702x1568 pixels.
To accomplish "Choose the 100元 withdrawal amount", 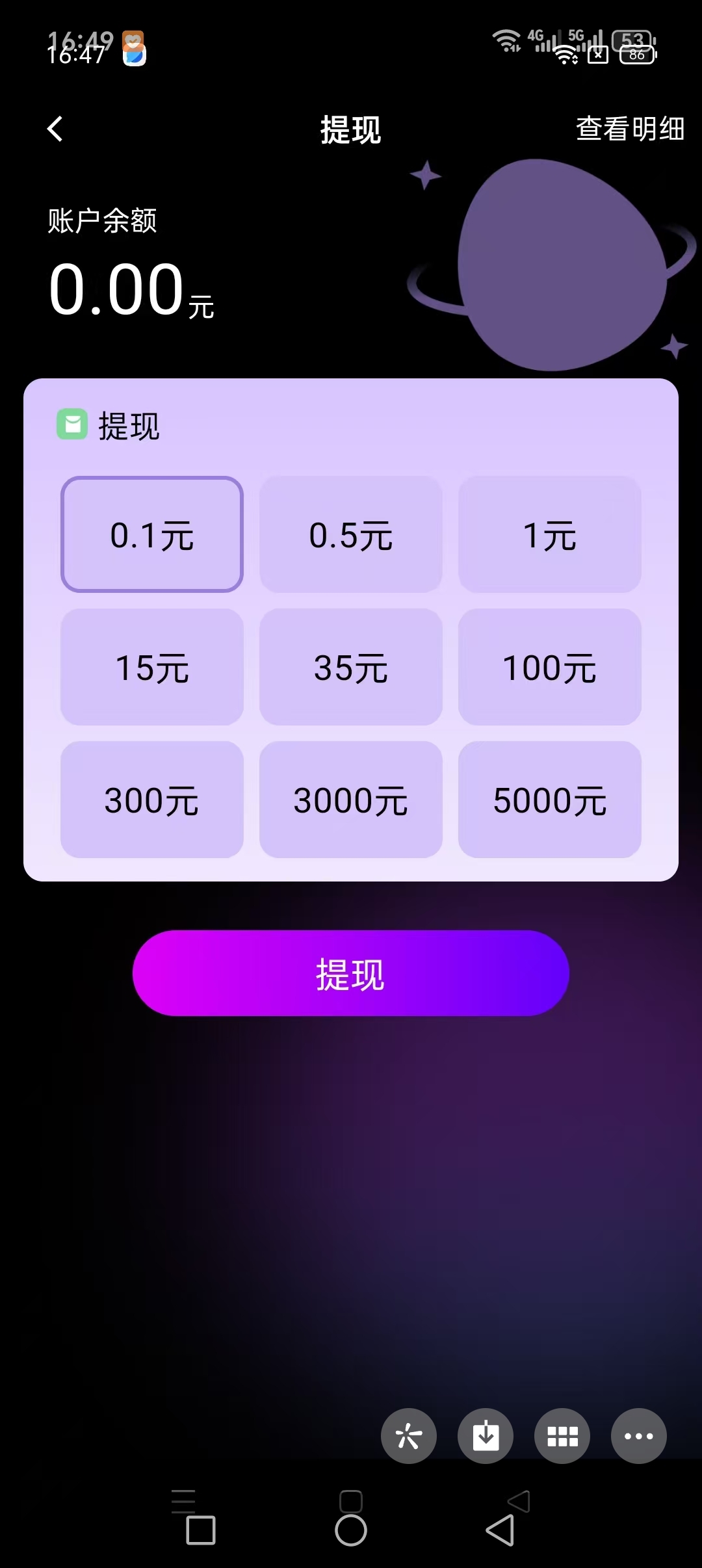I will click(x=549, y=667).
